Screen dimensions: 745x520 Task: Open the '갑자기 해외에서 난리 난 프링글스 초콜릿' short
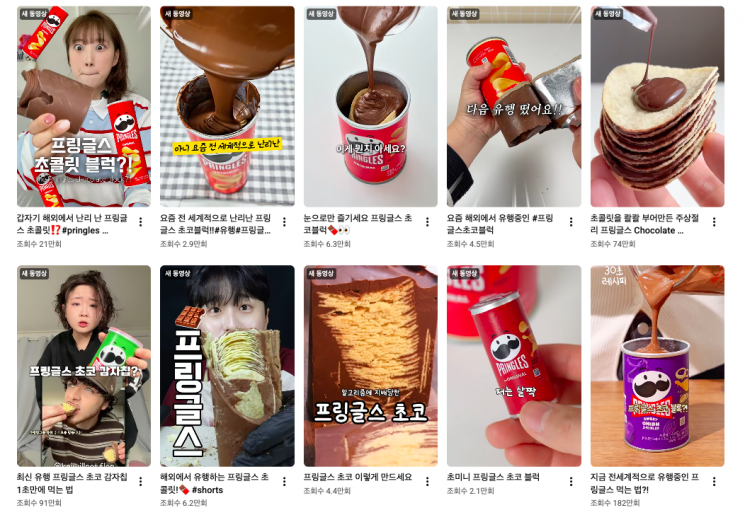coord(84,106)
